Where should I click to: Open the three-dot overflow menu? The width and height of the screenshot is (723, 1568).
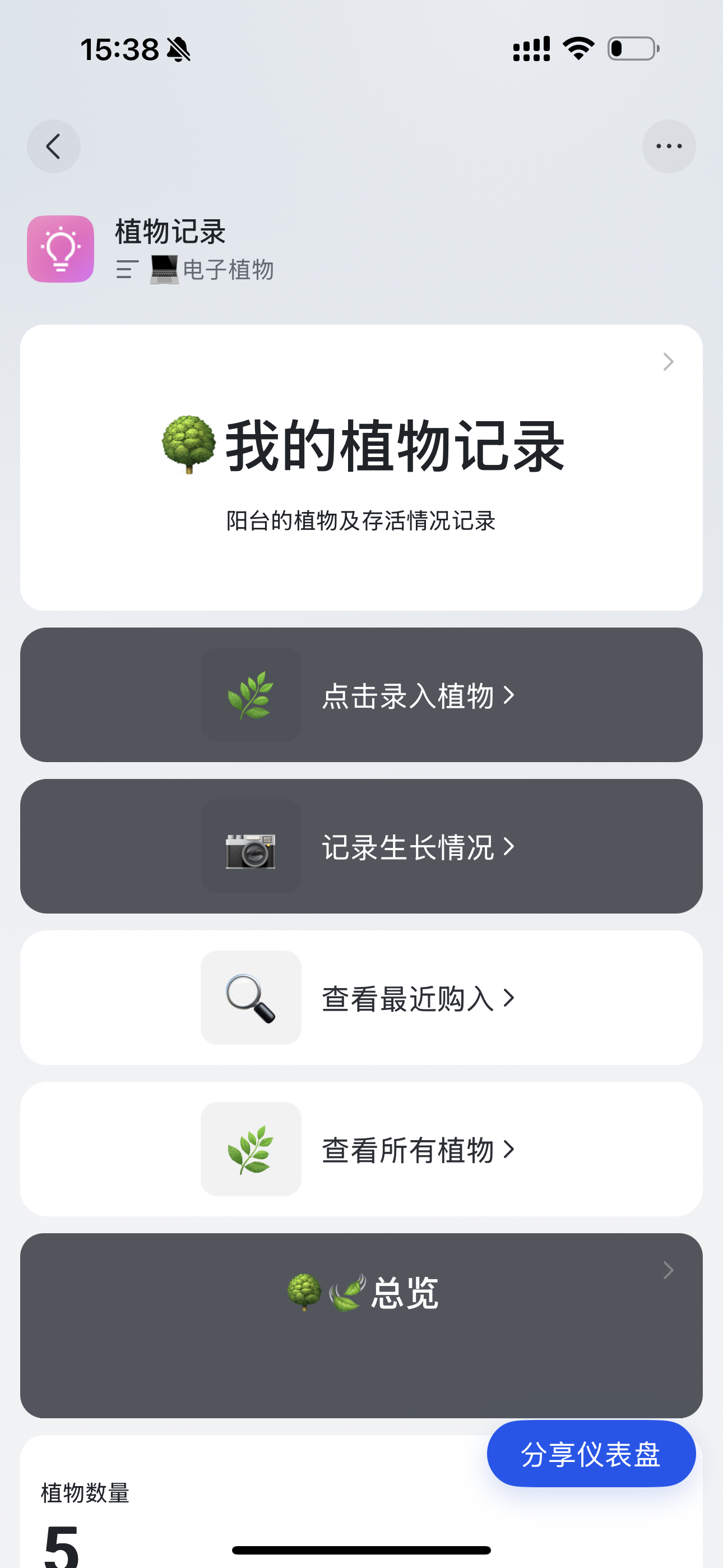669,146
